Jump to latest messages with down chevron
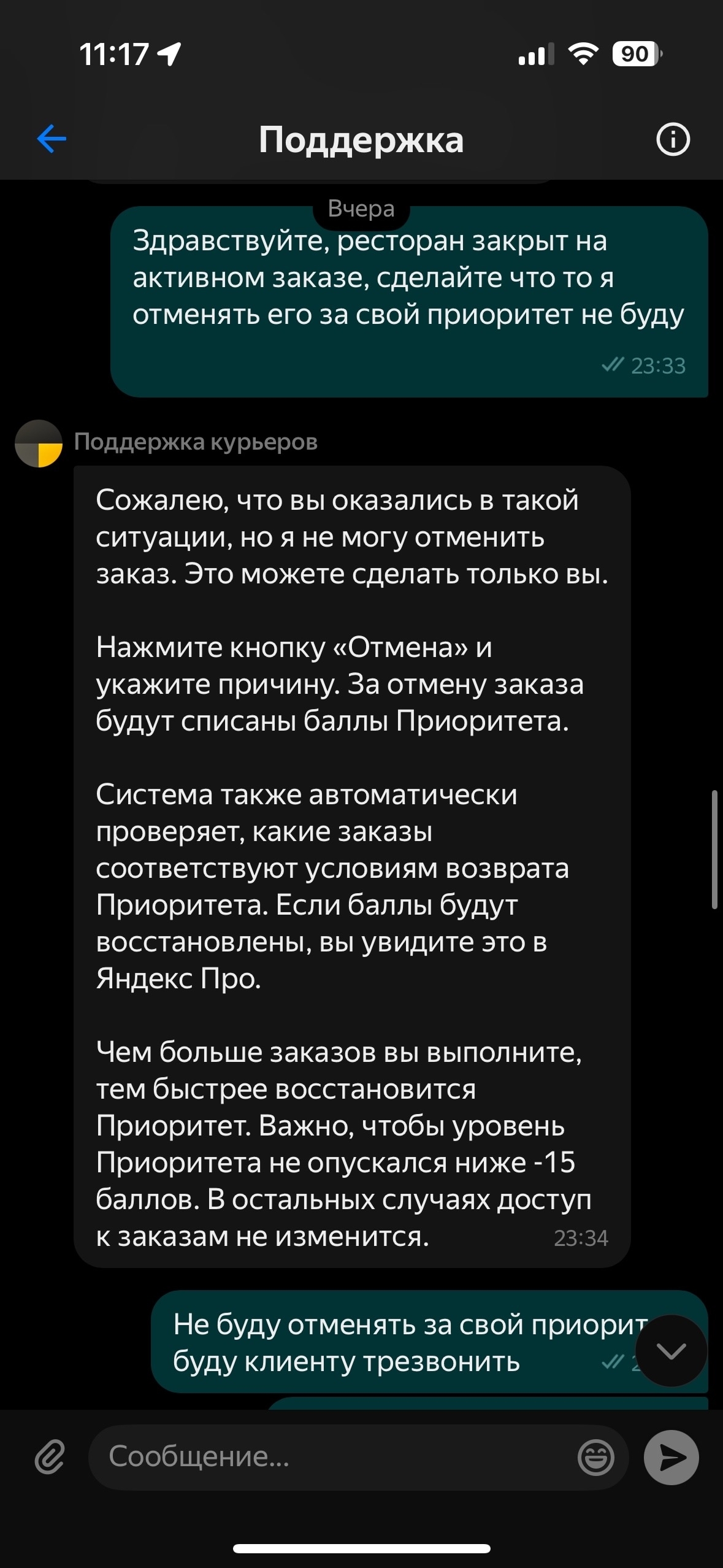 [x=671, y=1350]
